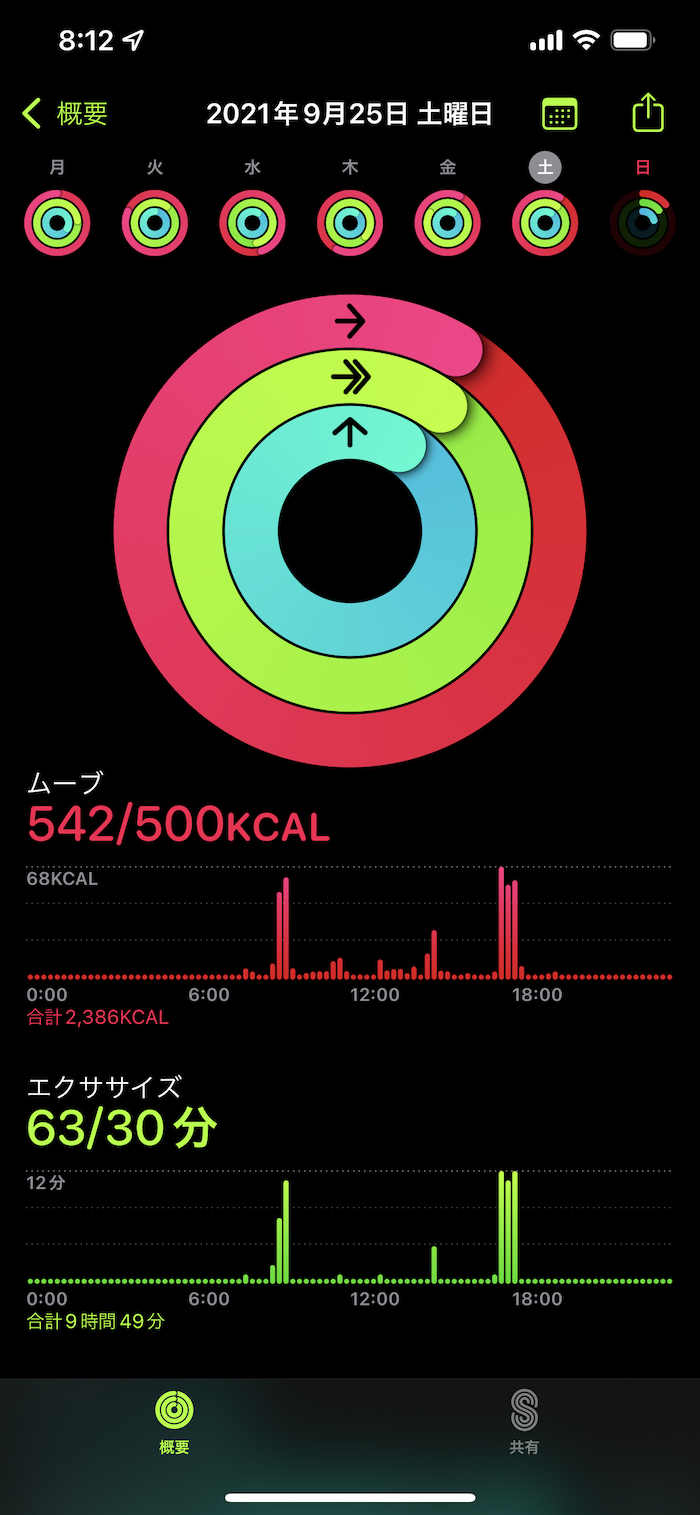Go back to 概要

[65, 114]
